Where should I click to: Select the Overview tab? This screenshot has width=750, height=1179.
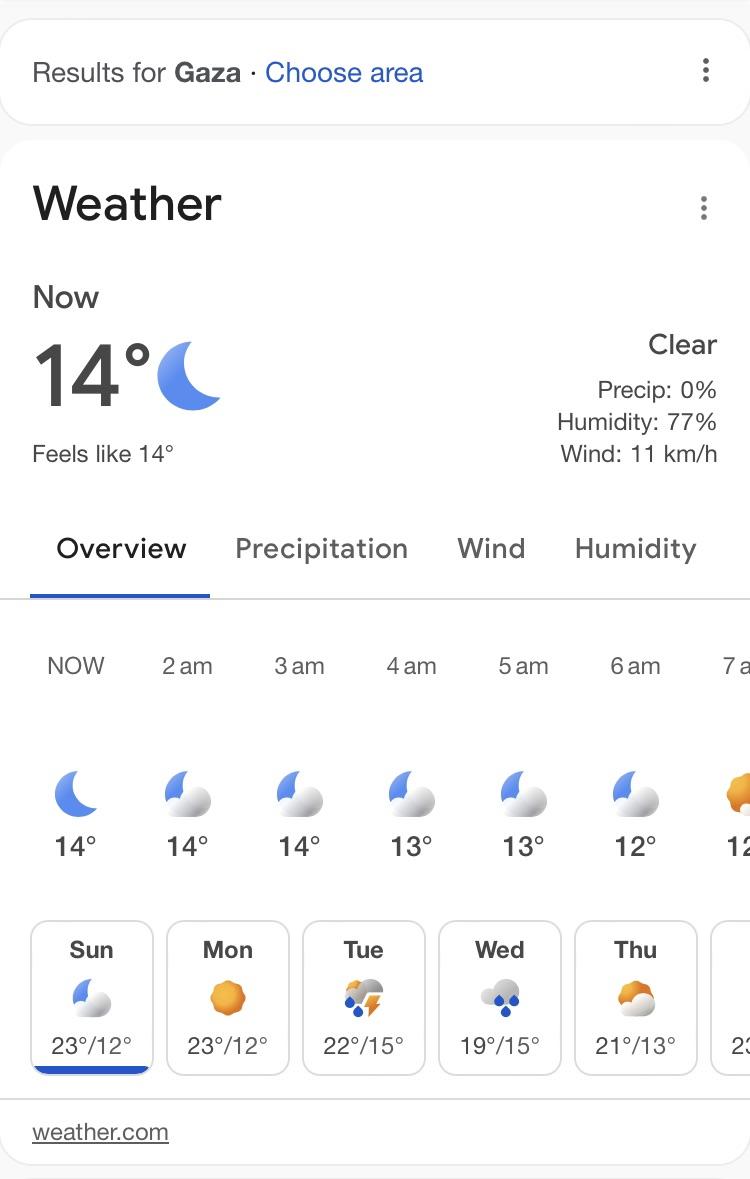click(121, 549)
